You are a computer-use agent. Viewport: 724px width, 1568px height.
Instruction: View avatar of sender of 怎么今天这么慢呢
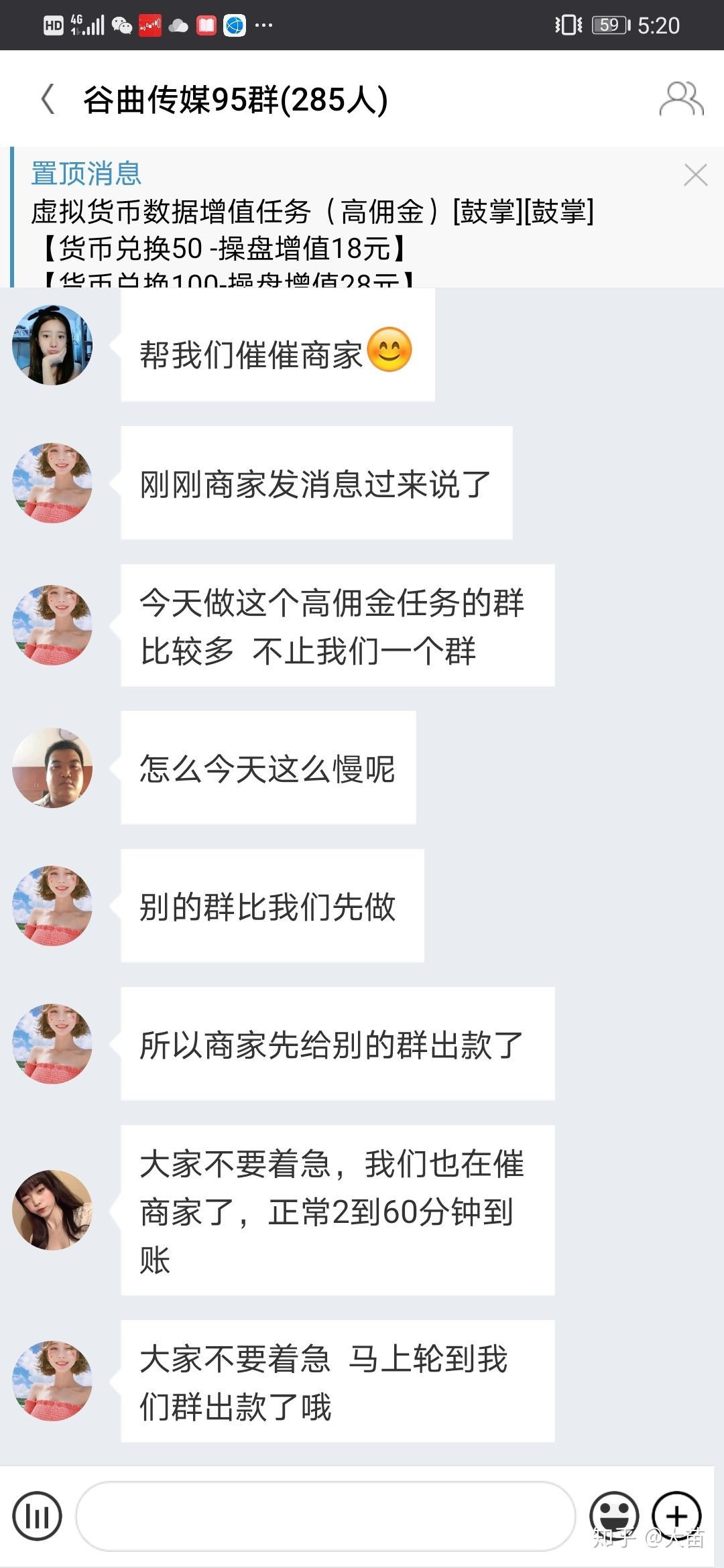click(x=52, y=768)
